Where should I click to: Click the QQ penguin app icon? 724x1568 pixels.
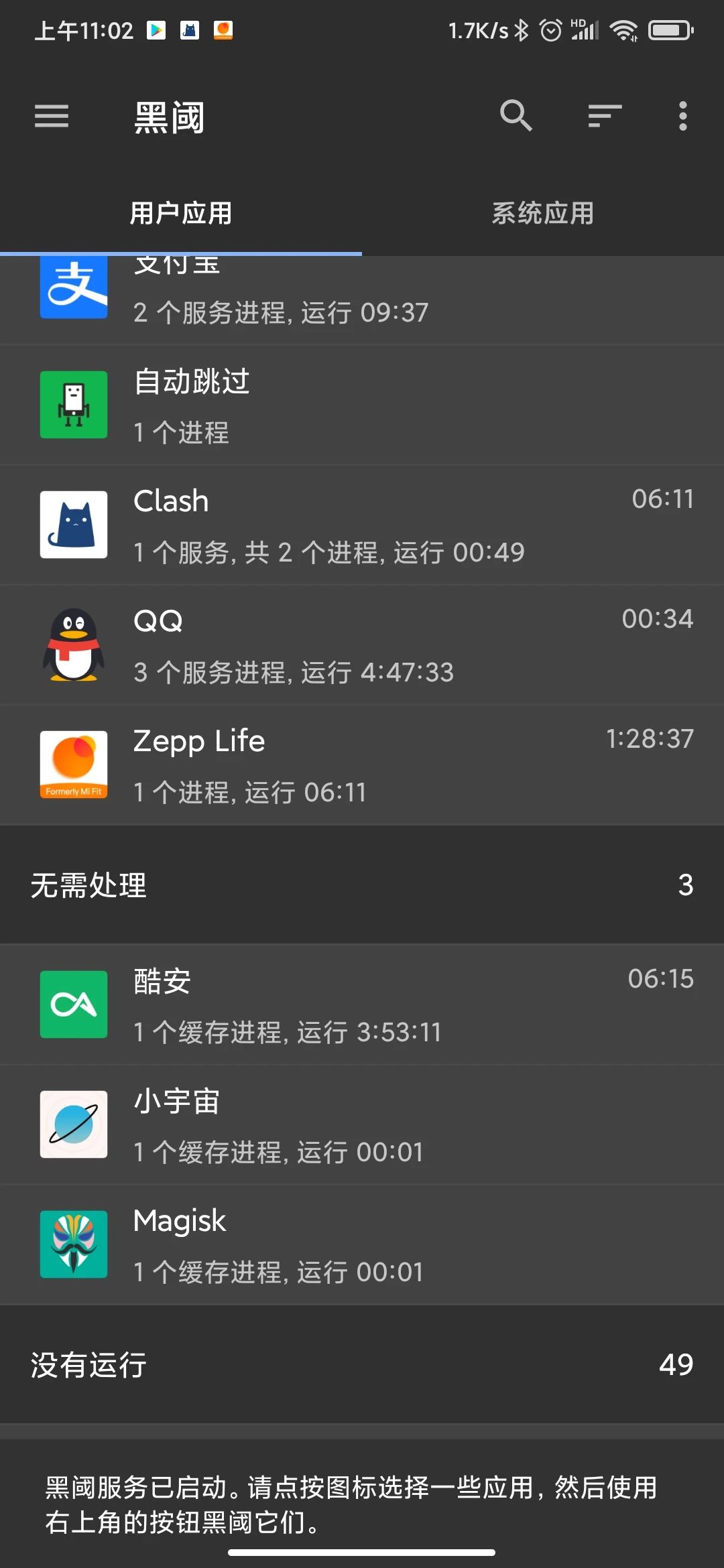tap(74, 645)
